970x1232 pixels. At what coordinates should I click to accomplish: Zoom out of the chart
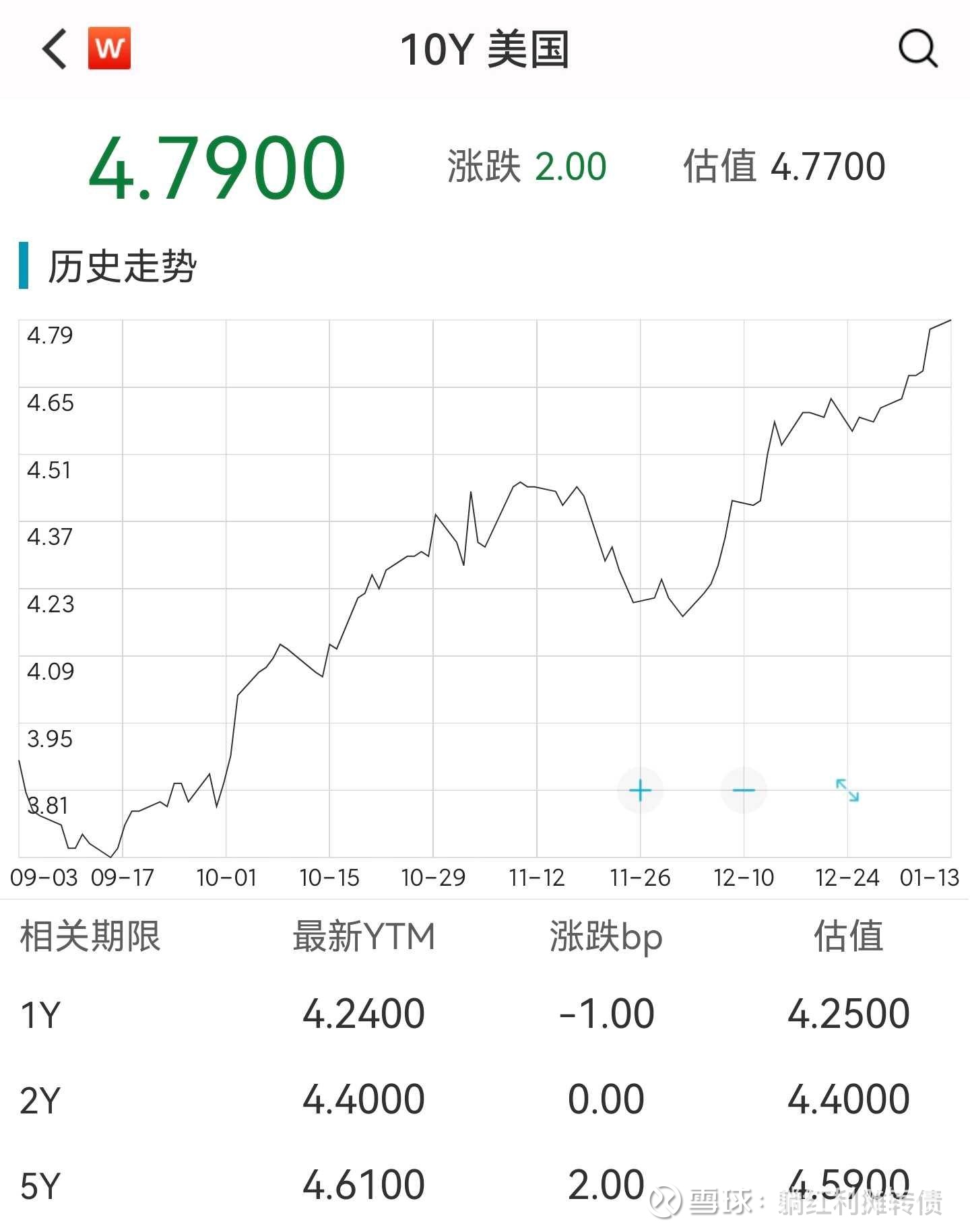(743, 789)
